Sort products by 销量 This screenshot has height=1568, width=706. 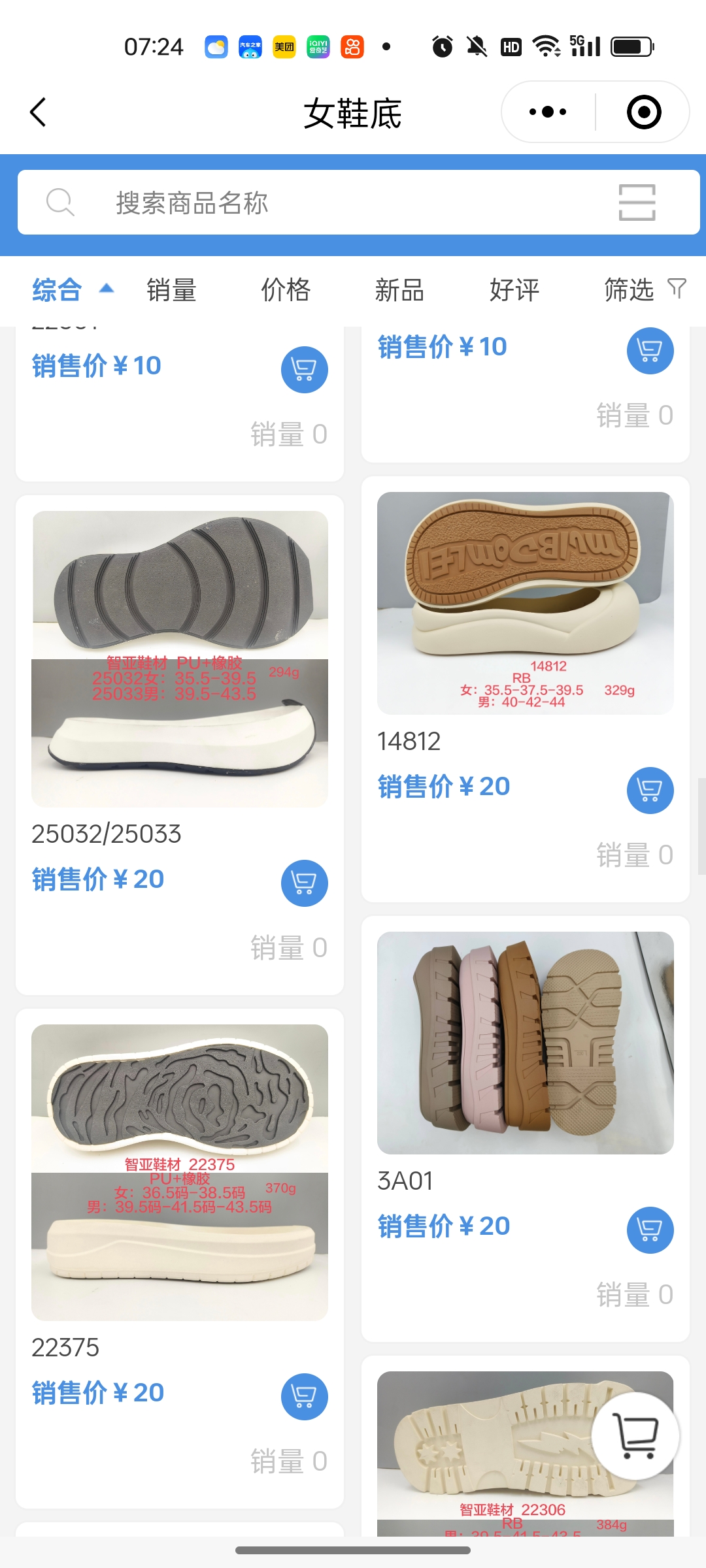(171, 289)
